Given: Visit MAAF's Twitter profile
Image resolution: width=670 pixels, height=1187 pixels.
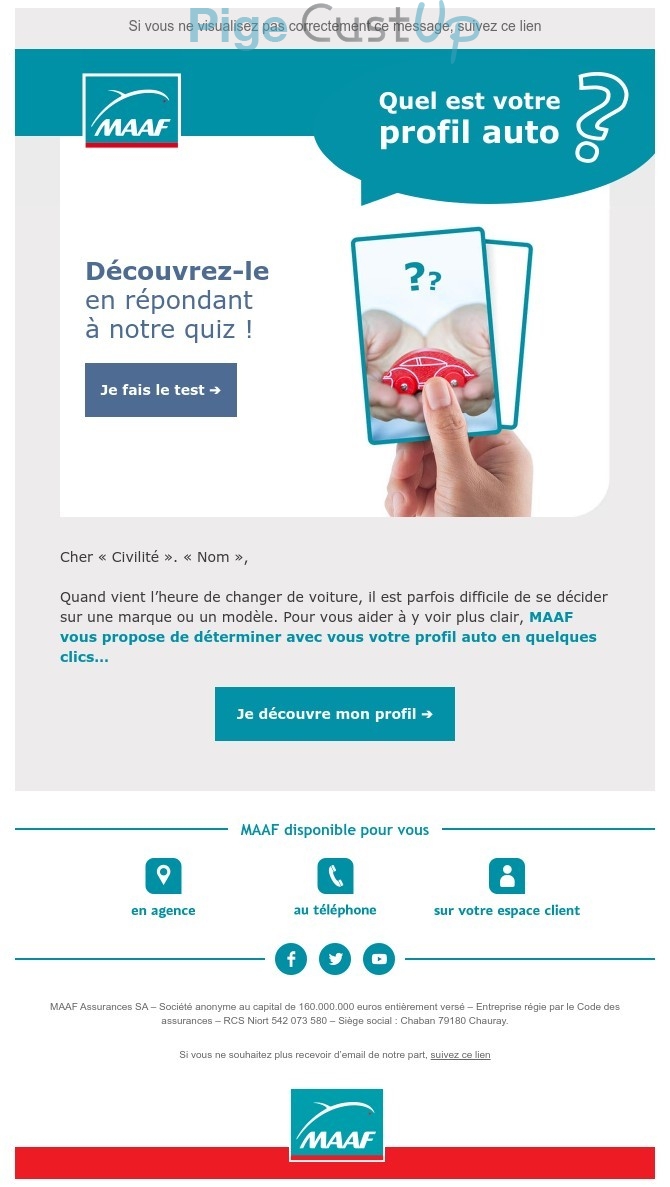Looking at the screenshot, I should coord(335,959).
